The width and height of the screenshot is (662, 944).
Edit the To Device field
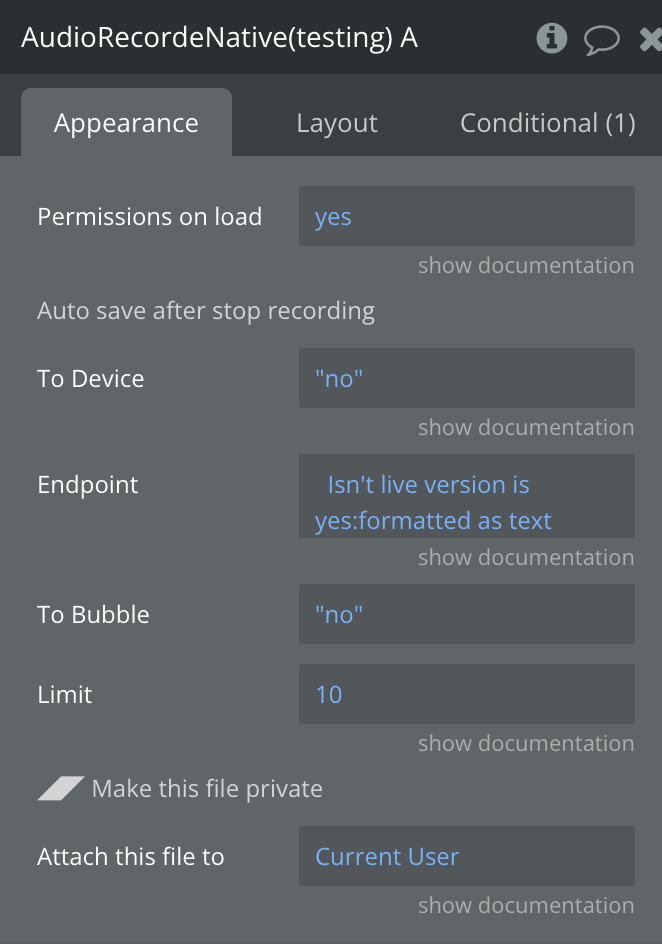pyautogui.click(x=466, y=379)
